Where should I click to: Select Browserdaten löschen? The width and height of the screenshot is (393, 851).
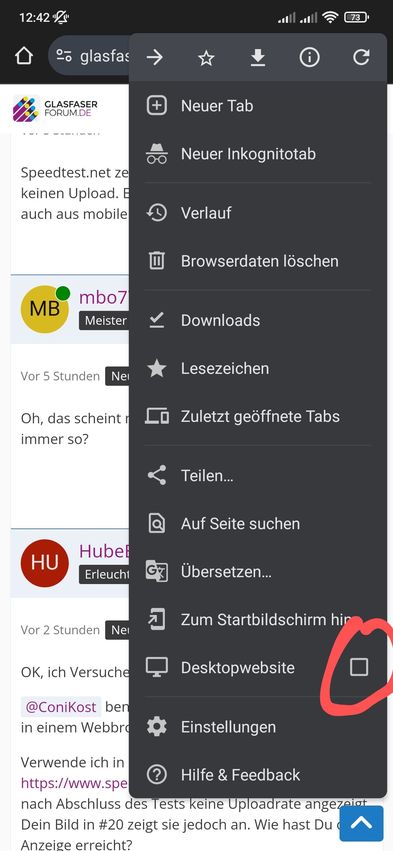[258, 261]
